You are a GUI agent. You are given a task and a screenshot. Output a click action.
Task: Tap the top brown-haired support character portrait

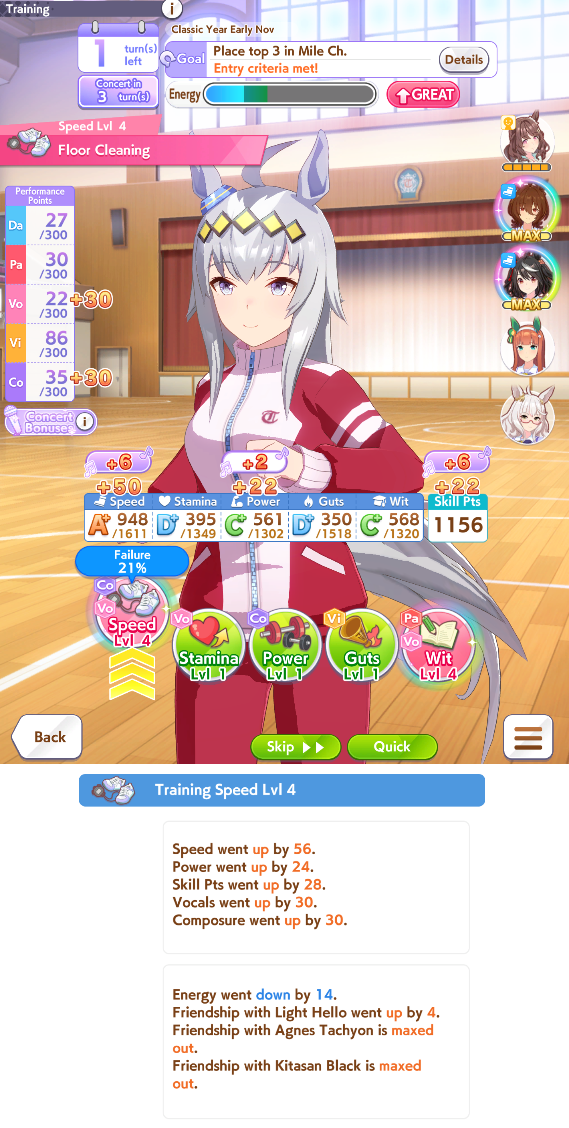pos(527,142)
